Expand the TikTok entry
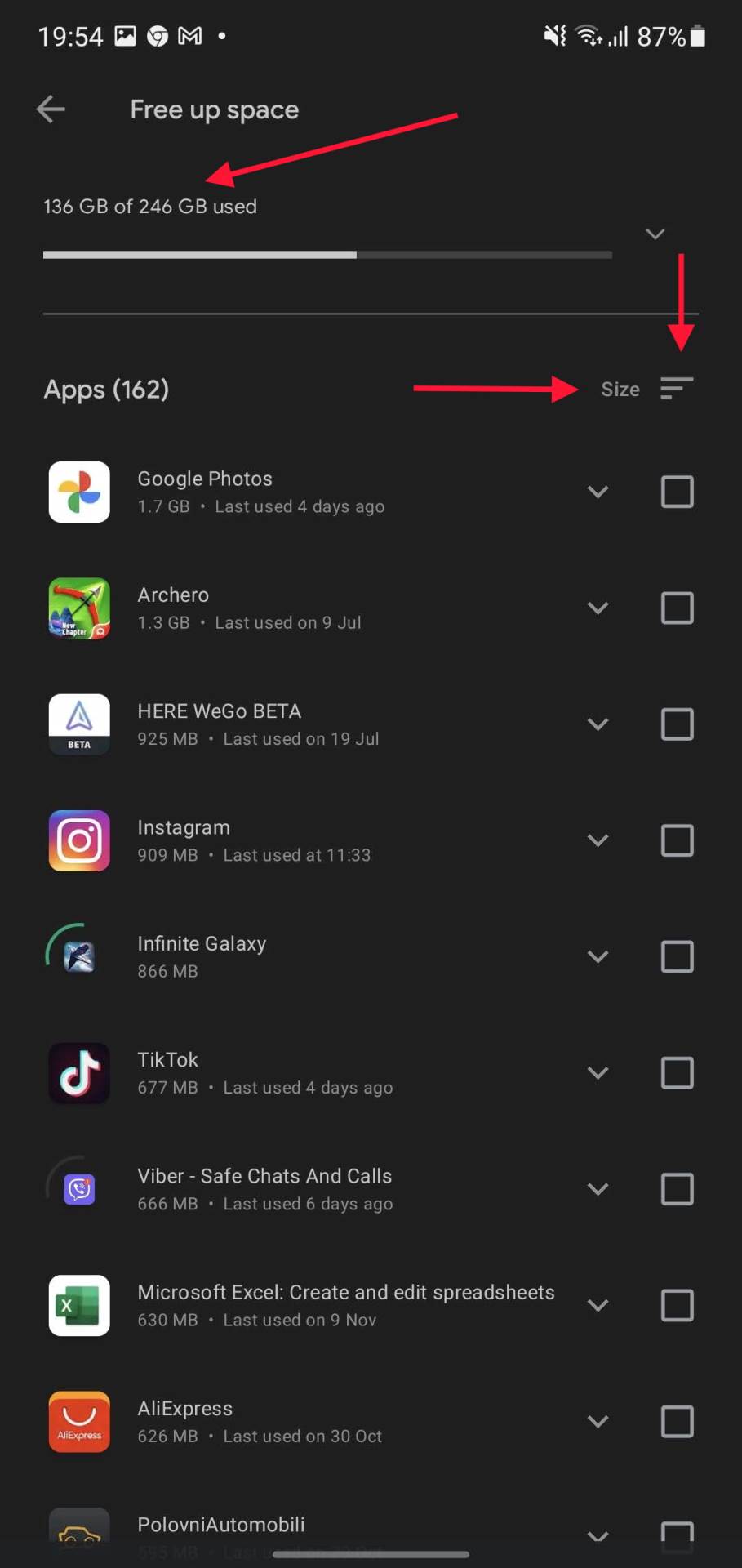 pyautogui.click(x=598, y=1073)
